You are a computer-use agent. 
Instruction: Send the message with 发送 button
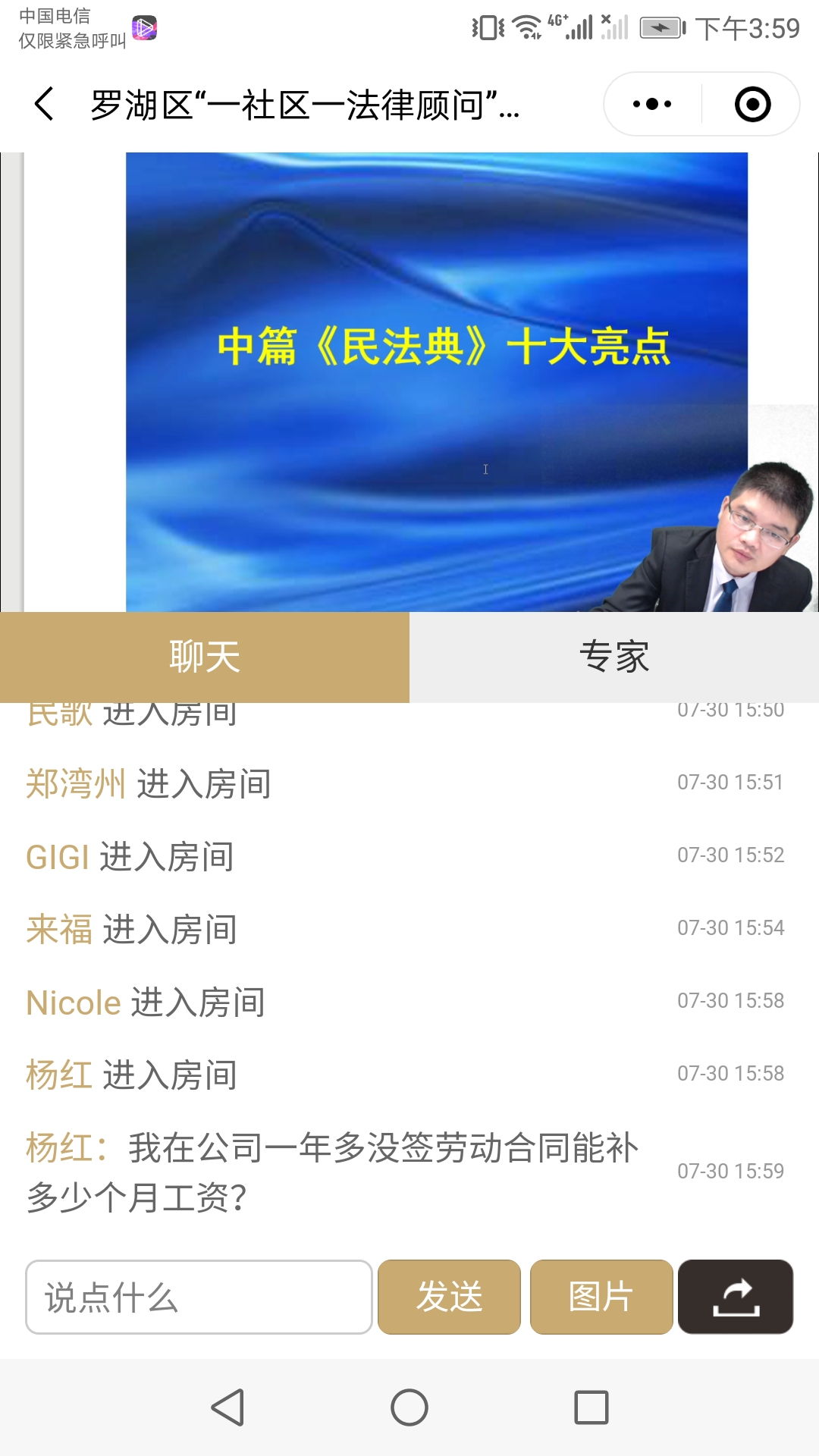pos(449,1297)
